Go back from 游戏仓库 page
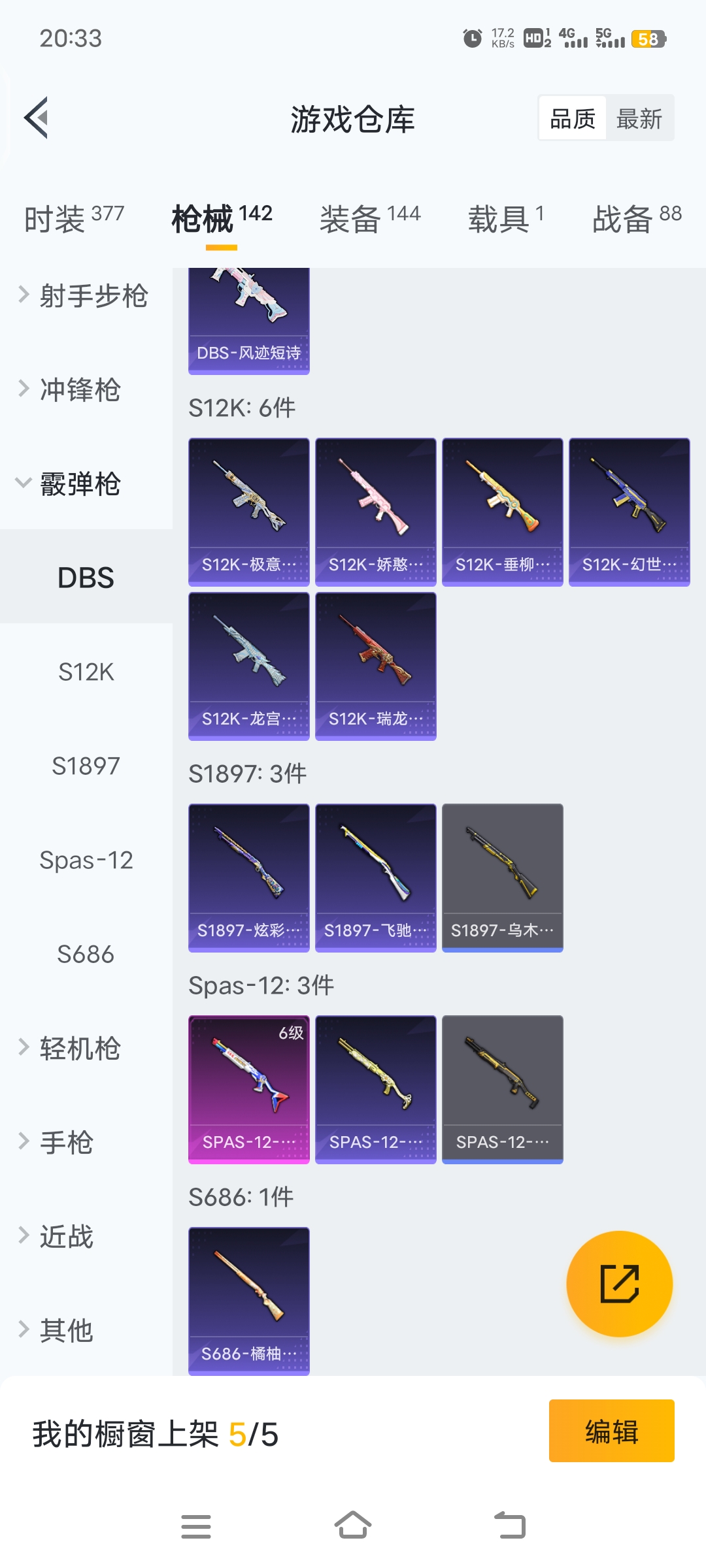This screenshot has height=1568, width=706. pos(37,118)
